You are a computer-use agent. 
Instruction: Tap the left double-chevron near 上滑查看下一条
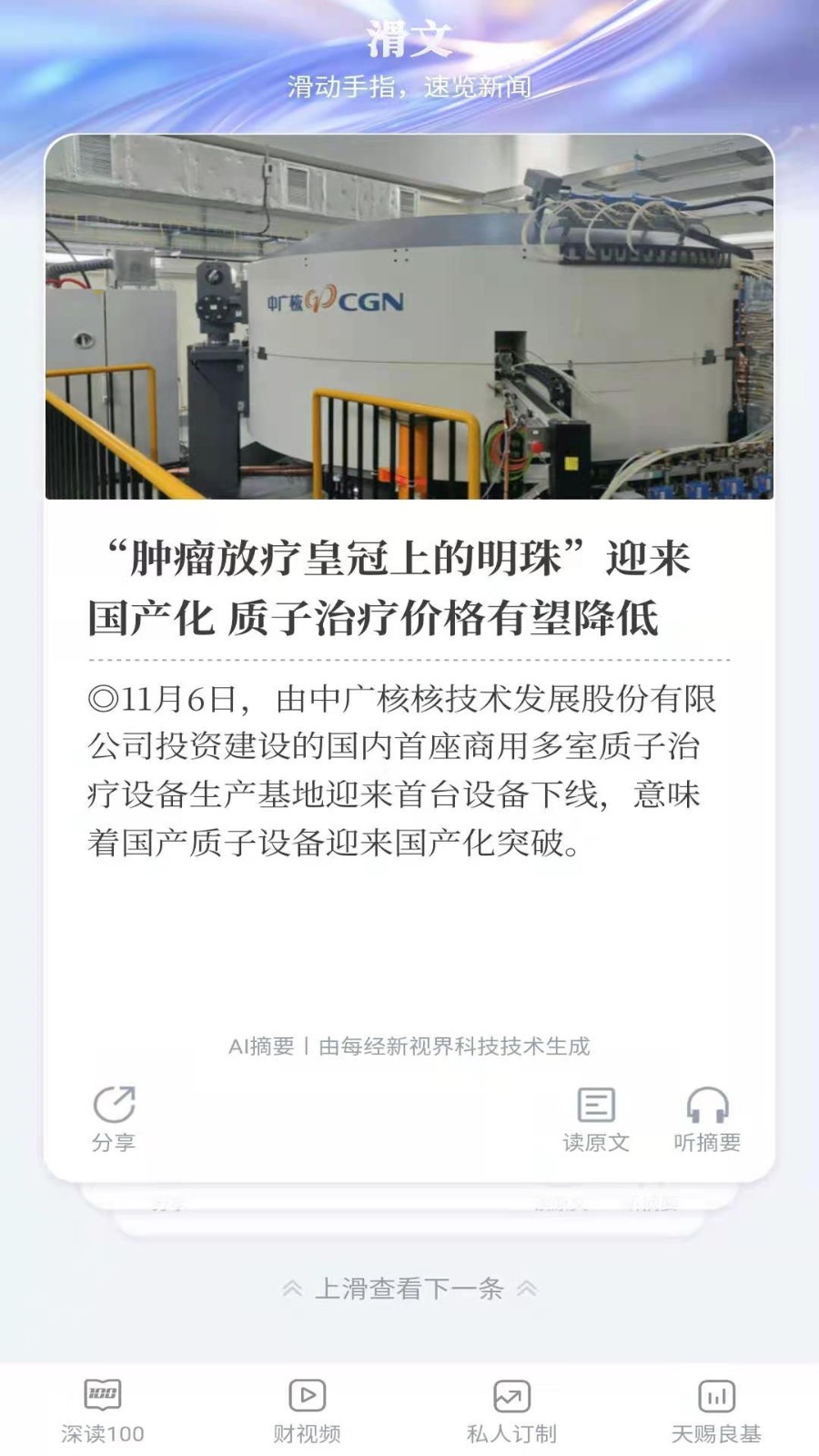pos(292,1289)
